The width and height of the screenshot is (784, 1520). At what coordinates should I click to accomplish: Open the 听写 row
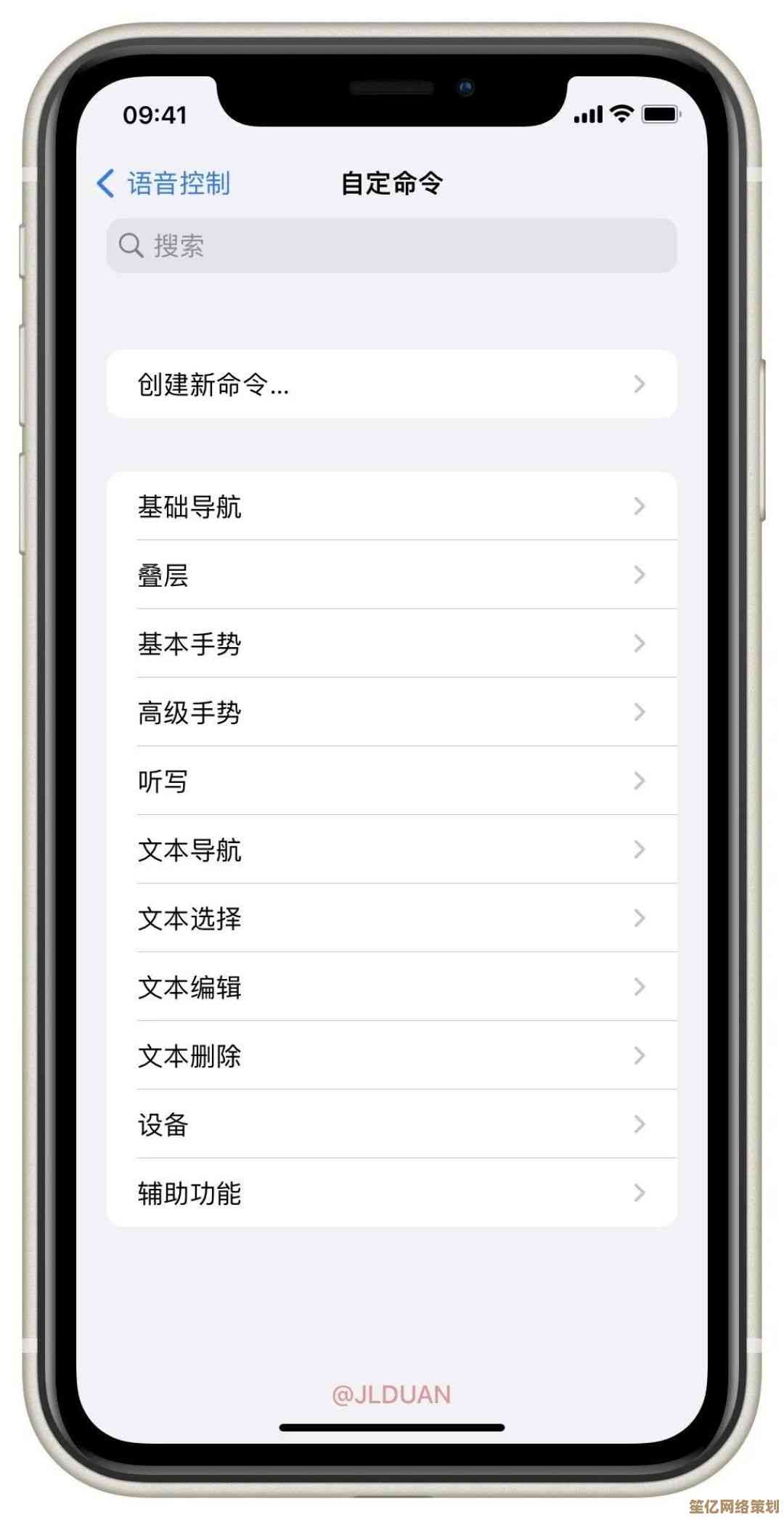(392, 781)
